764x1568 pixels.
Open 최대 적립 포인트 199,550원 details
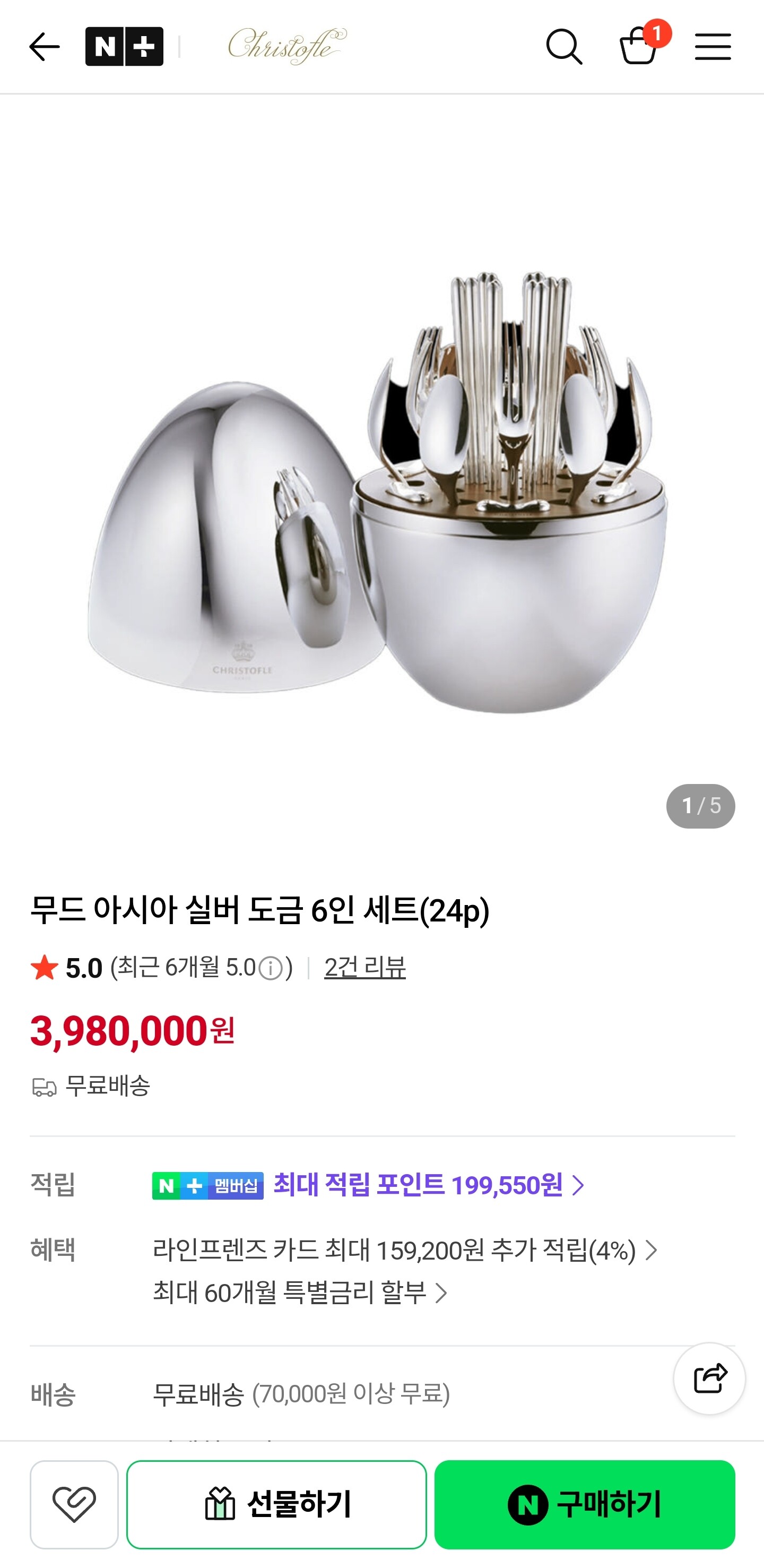pyautogui.click(x=428, y=1185)
